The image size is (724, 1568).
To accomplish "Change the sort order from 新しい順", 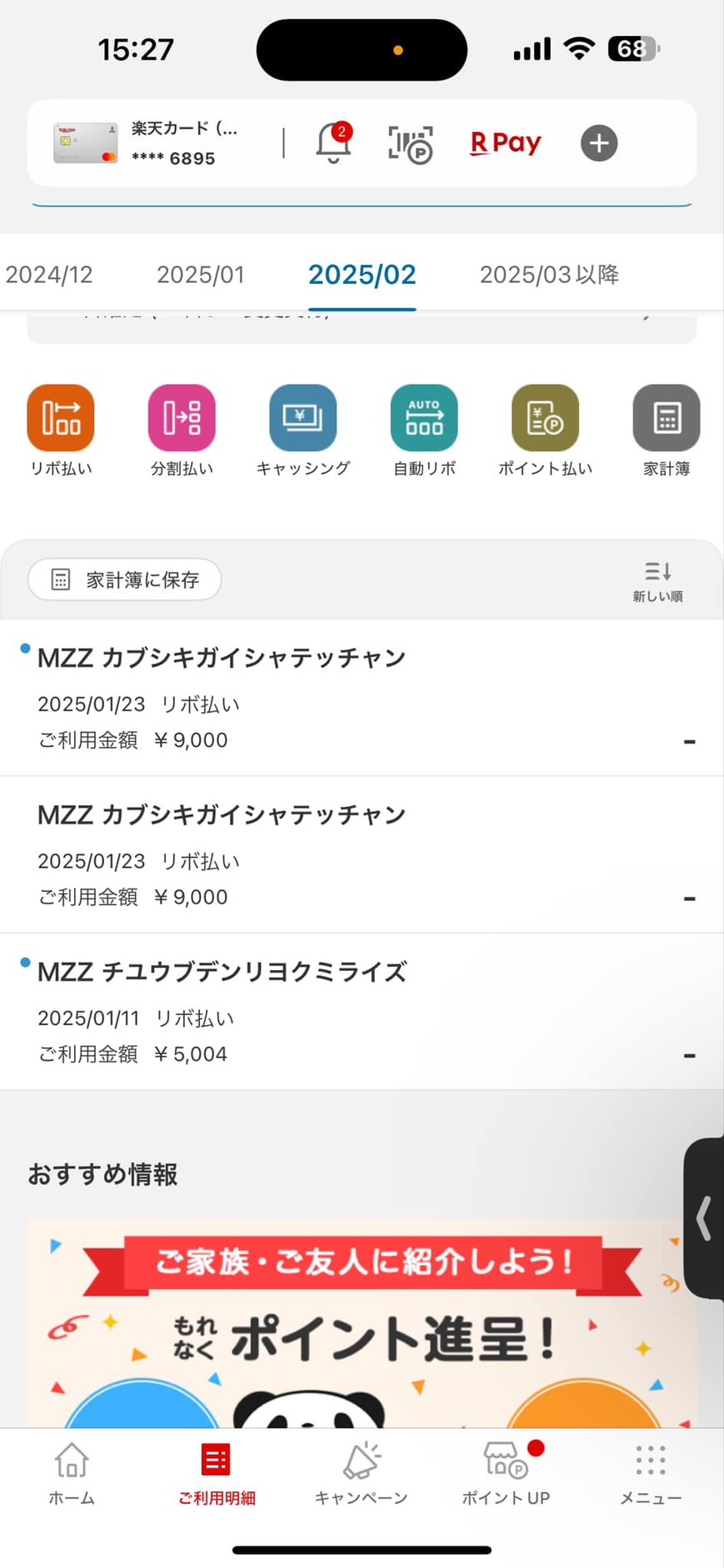I will (657, 581).
